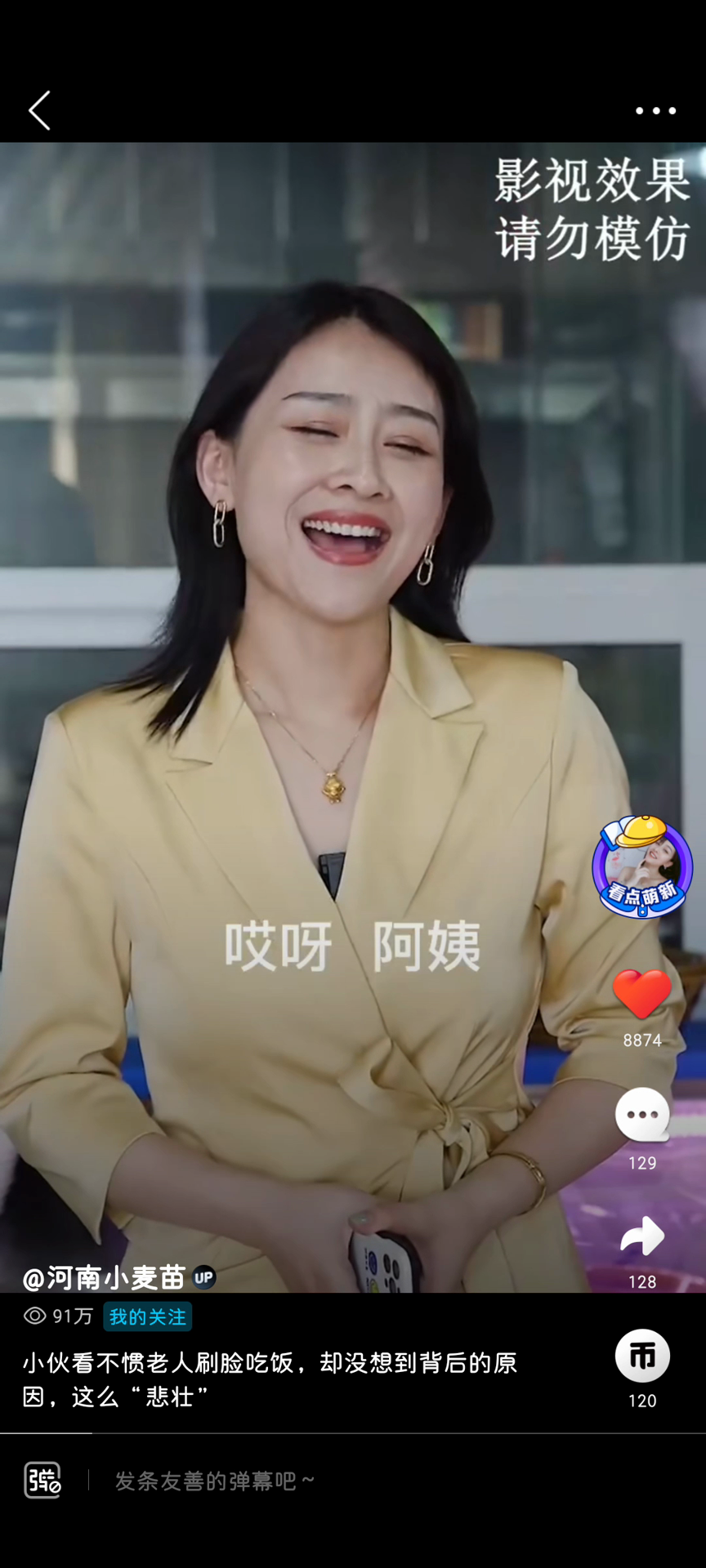The height and width of the screenshot is (1568, 706).
Task: Open more options via three-dot icon
Action: [655, 111]
